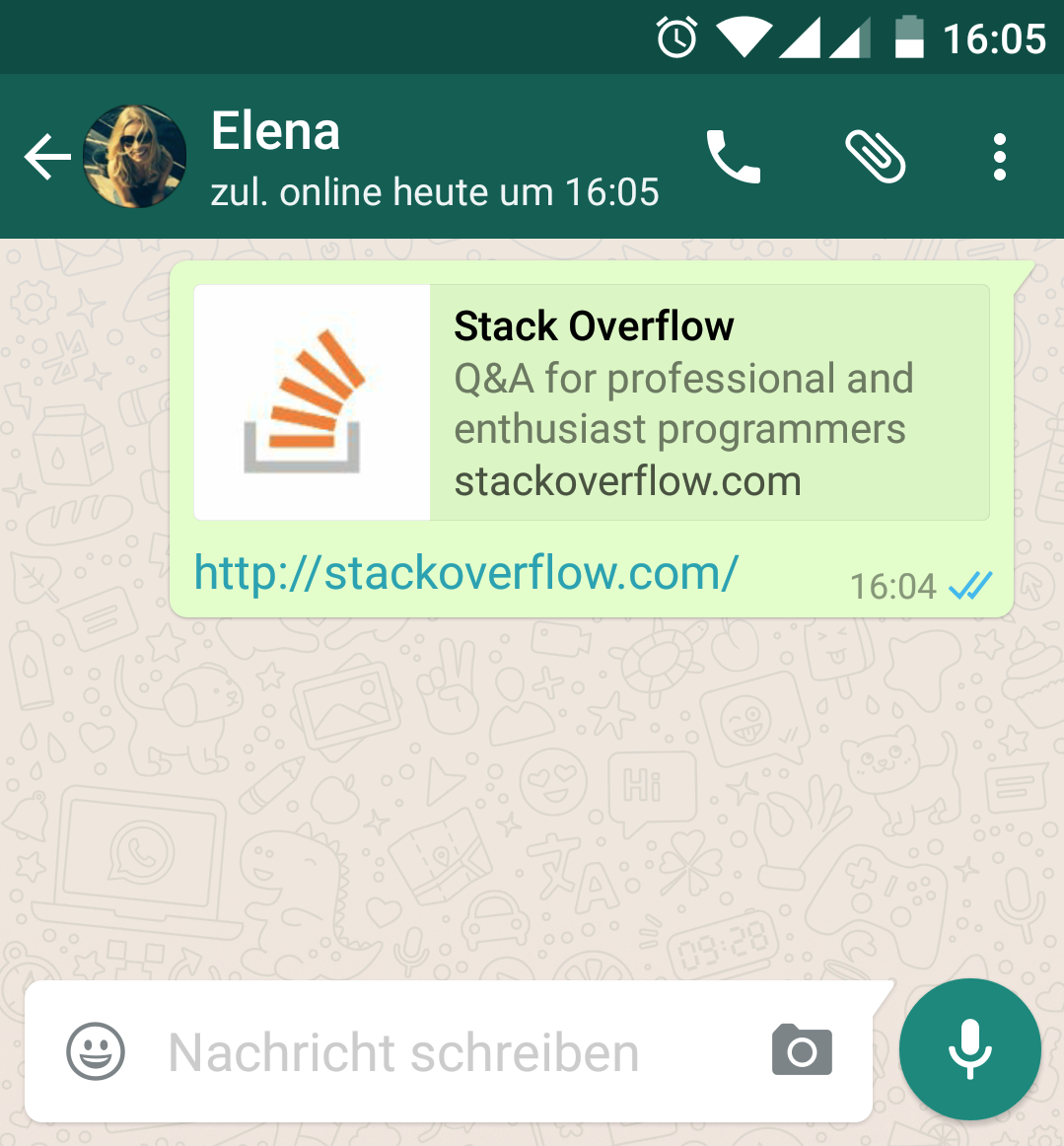Go back to the chat list
1064x1146 pixels.
[46, 158]
